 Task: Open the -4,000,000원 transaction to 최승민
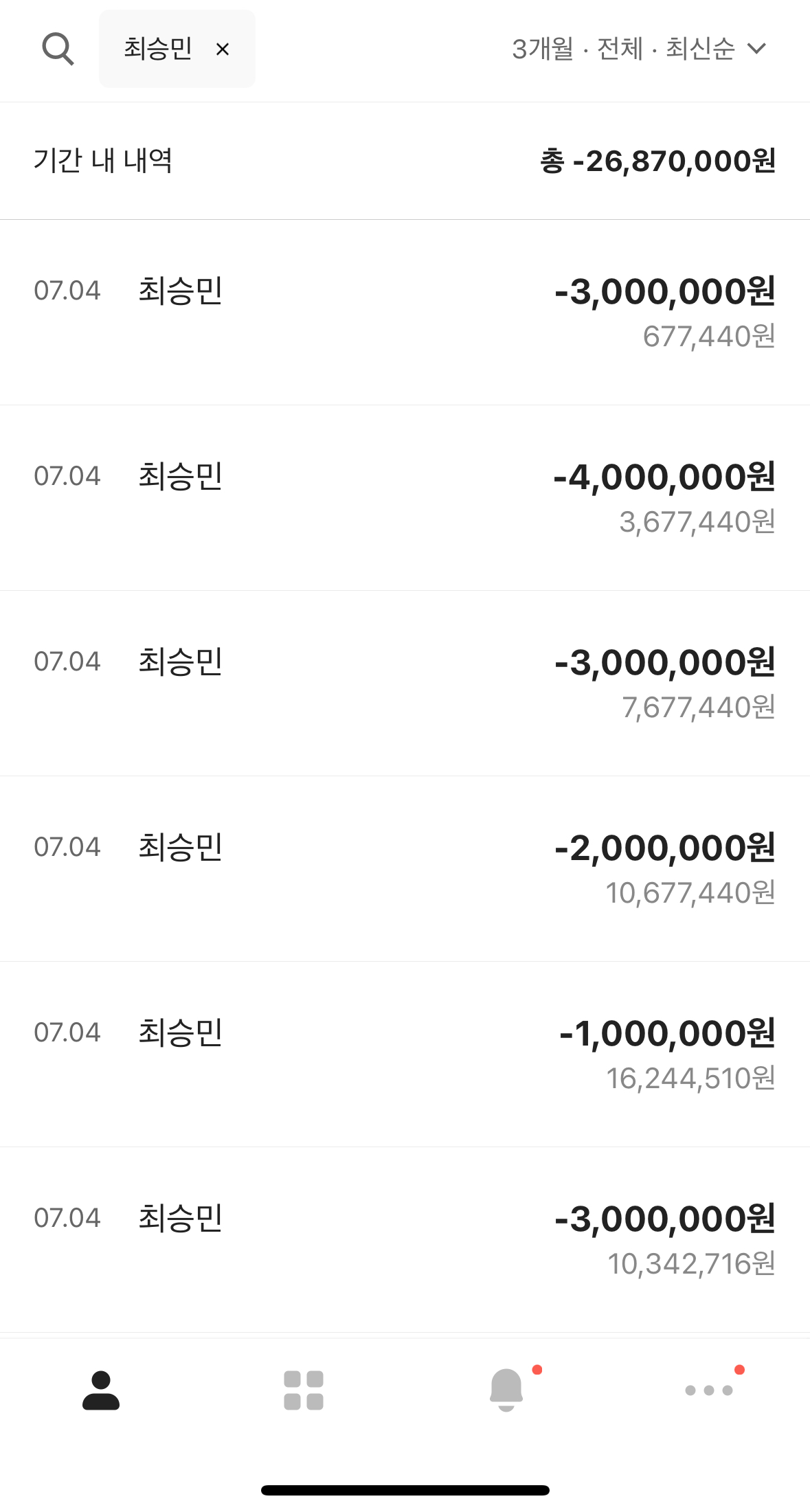405,498
